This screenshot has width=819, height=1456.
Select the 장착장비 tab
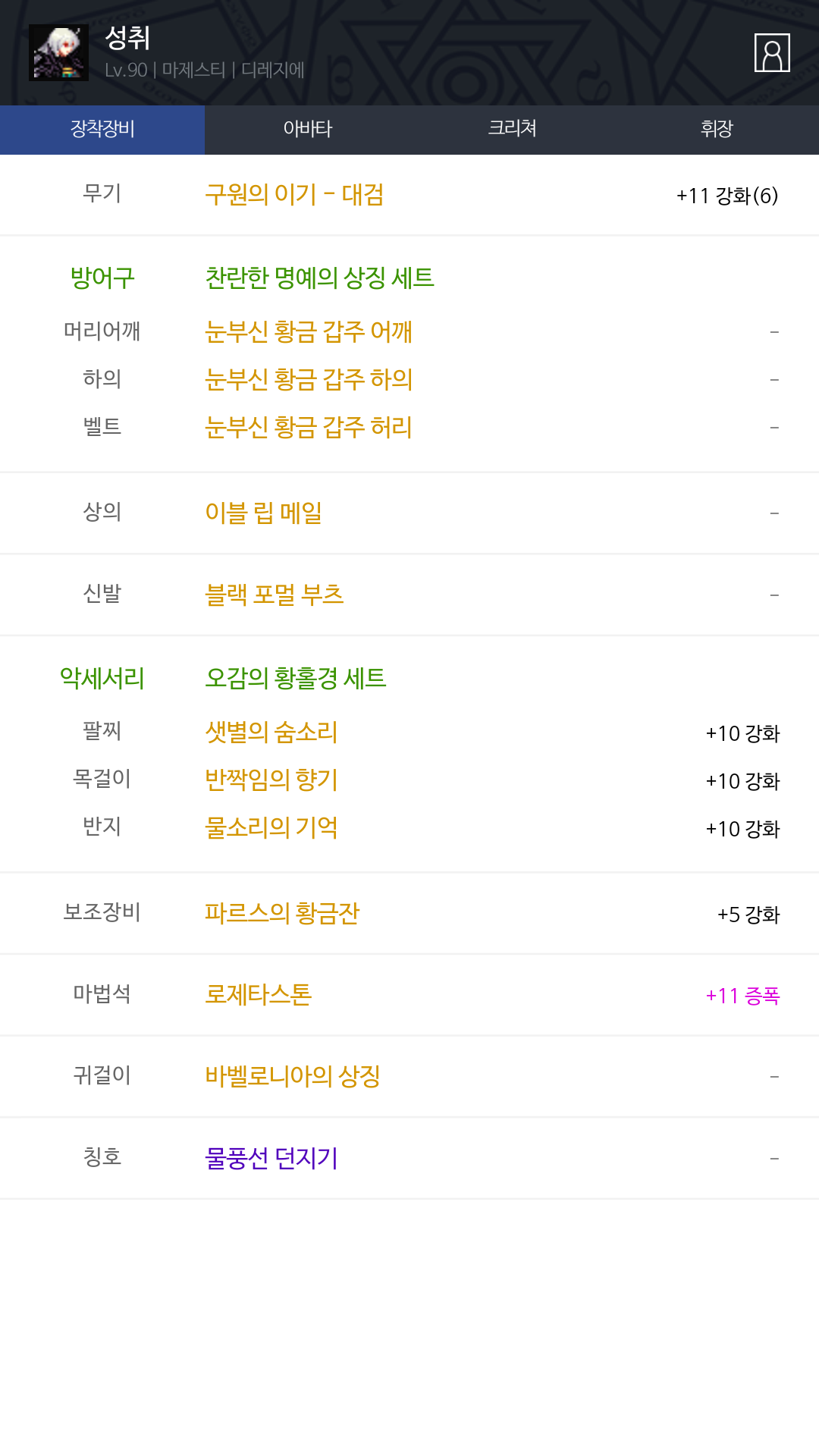(102, 130)
